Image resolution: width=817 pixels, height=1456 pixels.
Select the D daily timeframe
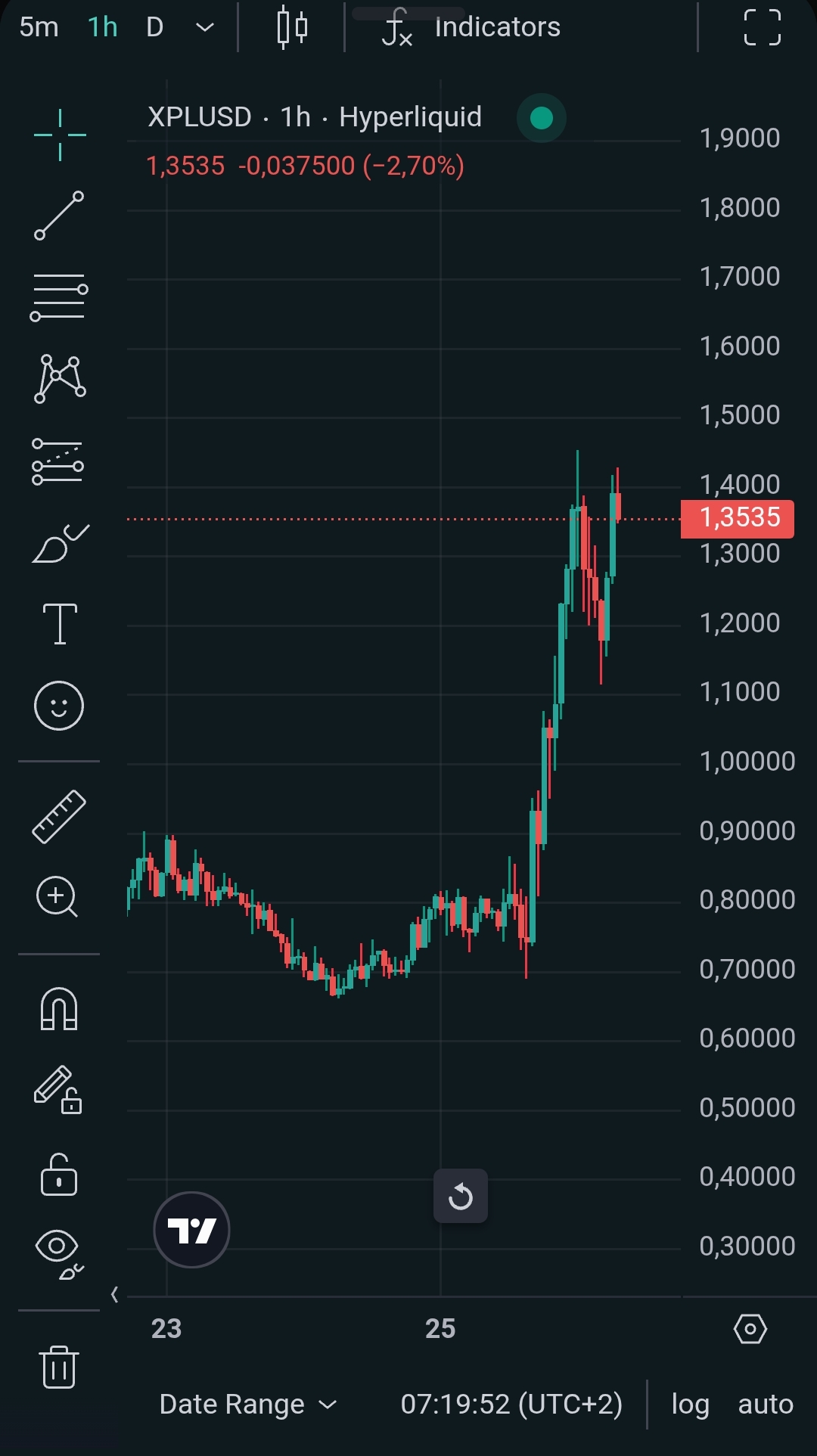tap(155, 27)
